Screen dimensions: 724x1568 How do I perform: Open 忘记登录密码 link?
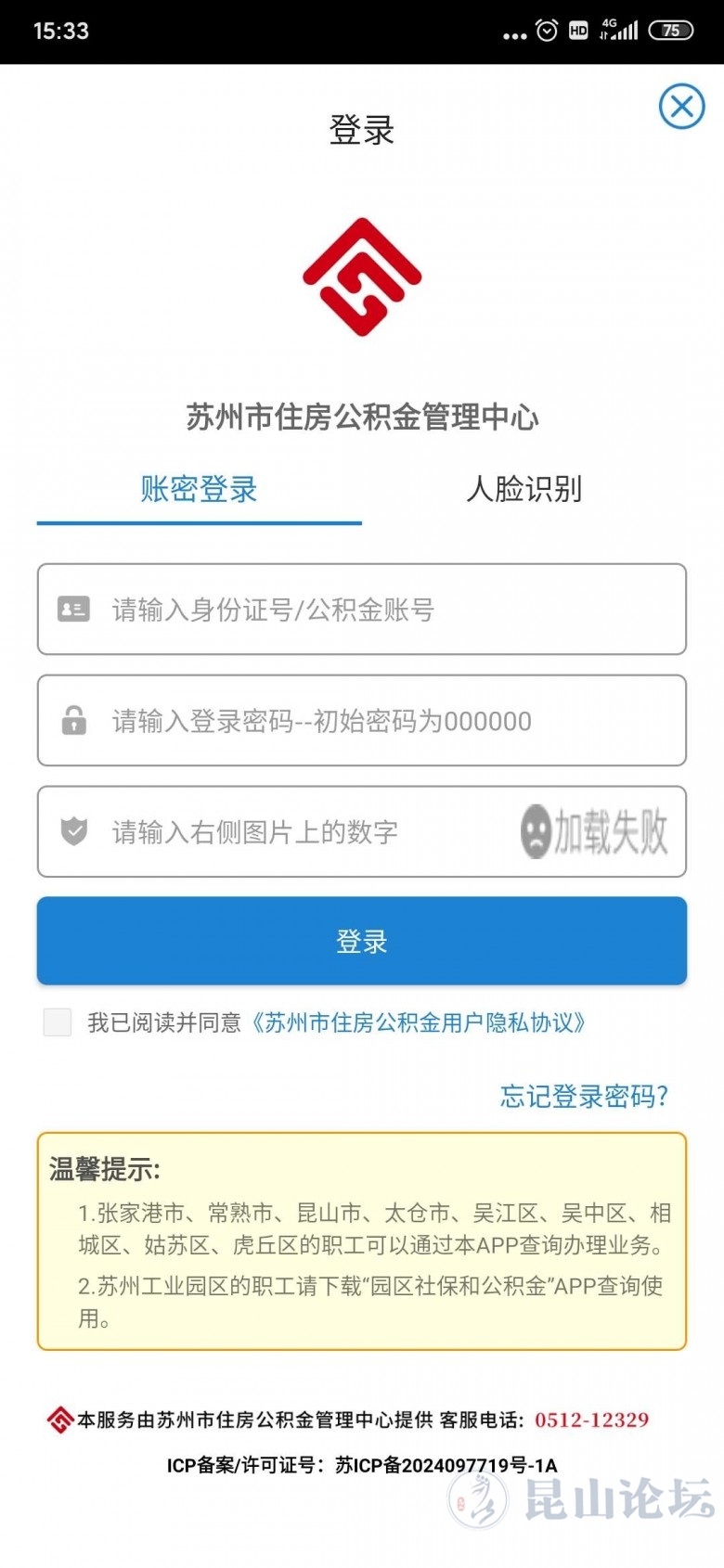click(584, 1096)
